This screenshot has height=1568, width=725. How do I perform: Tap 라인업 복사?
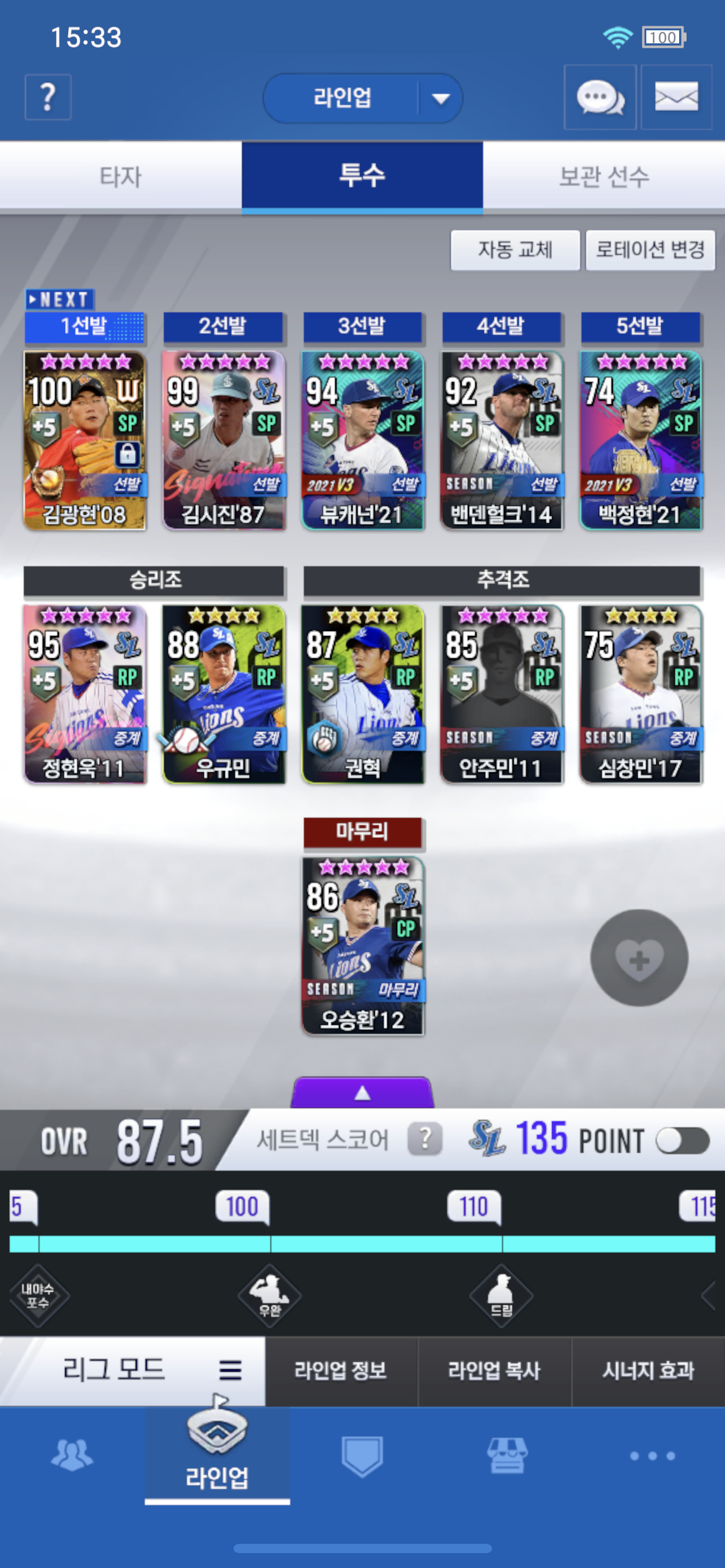494,1370
